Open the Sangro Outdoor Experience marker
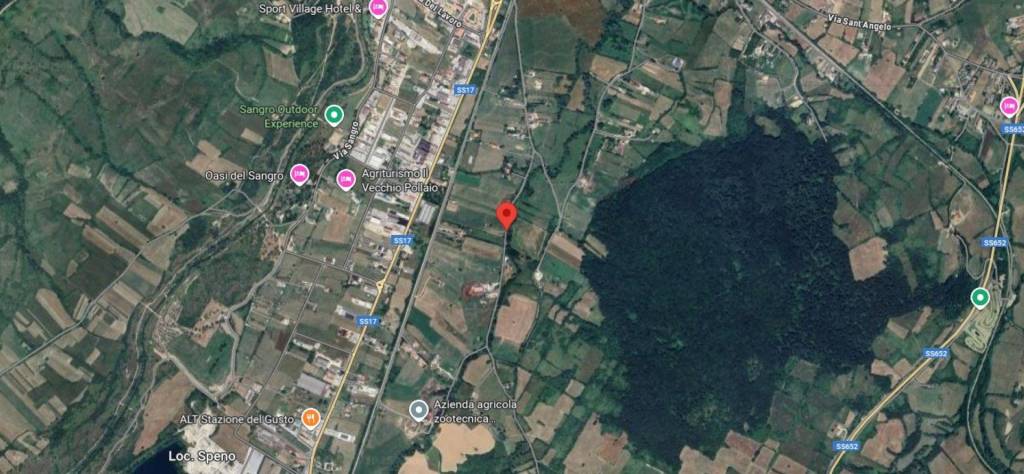Viewport: 1024px width, 474px height. click(x=334, y=117)
